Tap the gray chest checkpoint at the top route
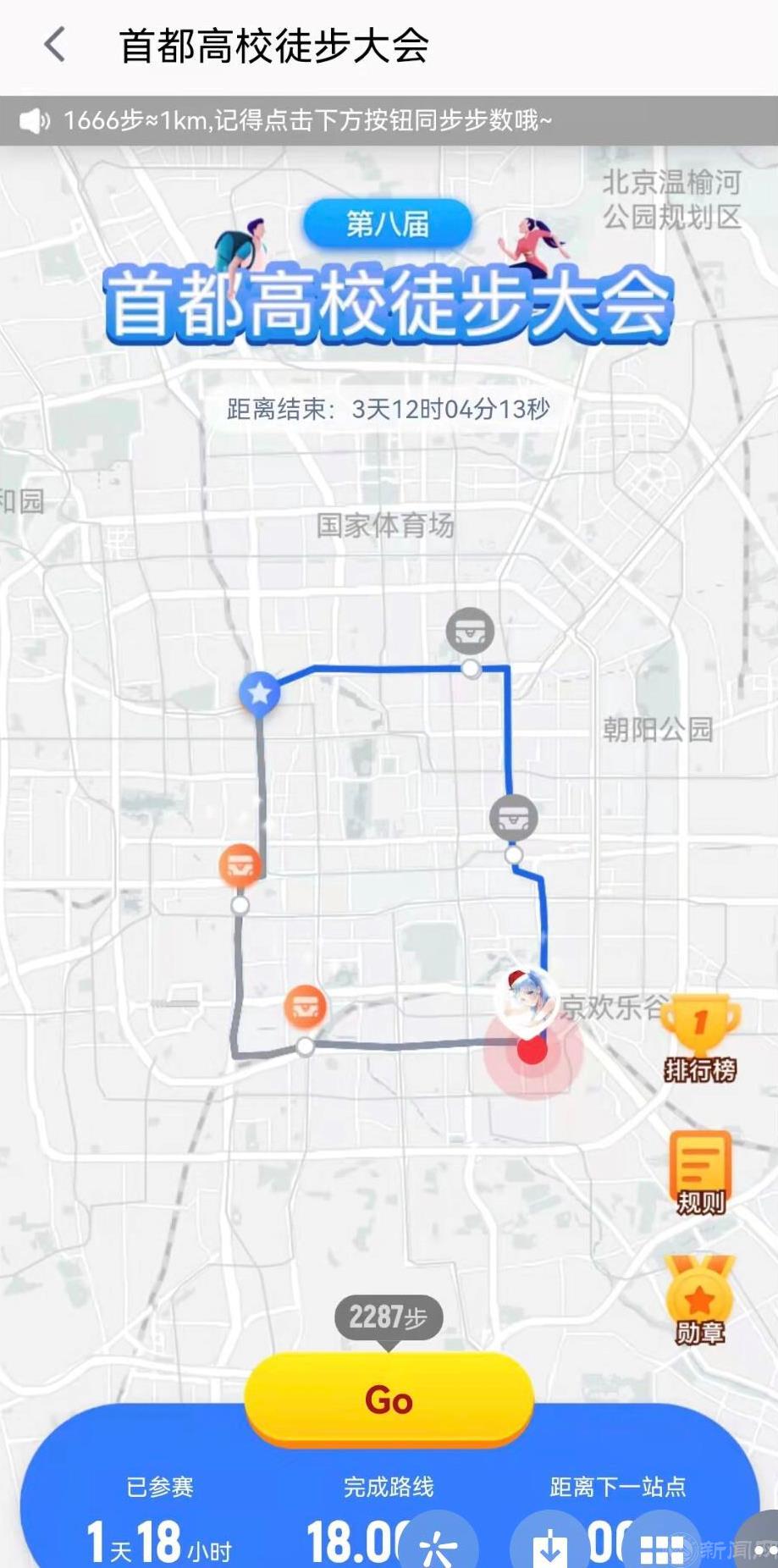 pos(472,631)
